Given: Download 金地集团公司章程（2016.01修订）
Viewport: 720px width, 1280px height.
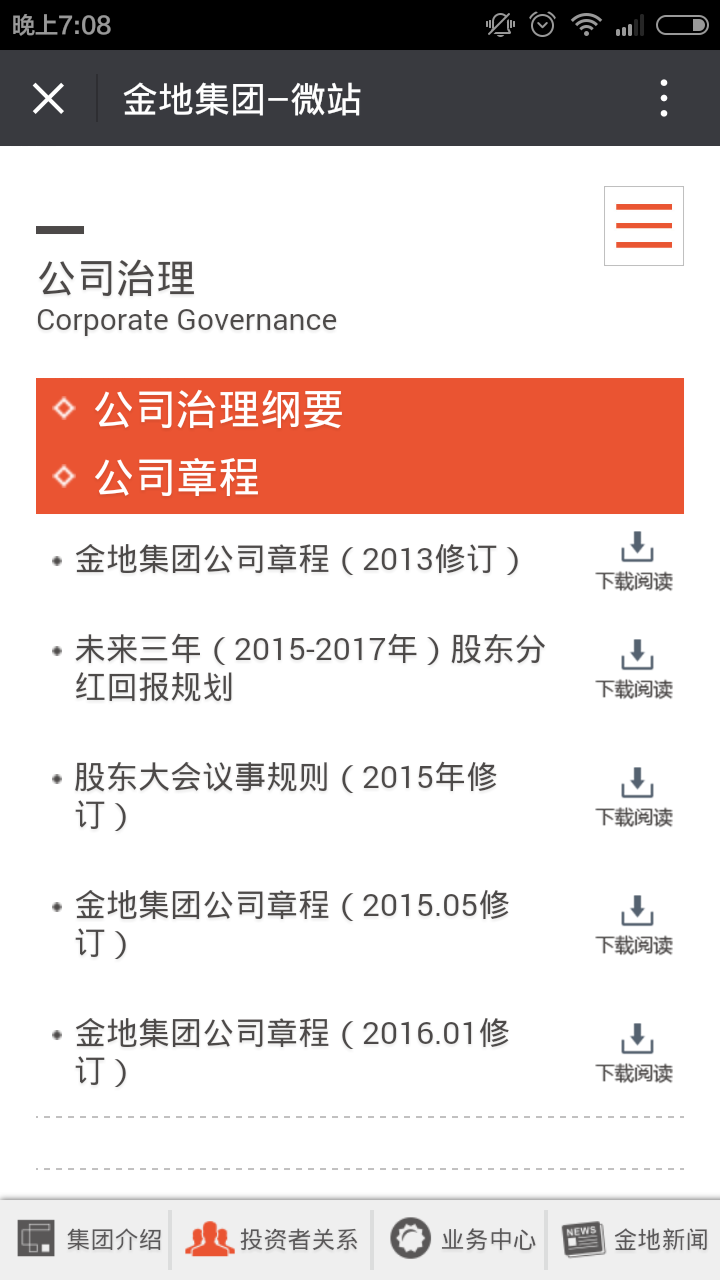Looking at the screenshot, I should [635, 1053].
